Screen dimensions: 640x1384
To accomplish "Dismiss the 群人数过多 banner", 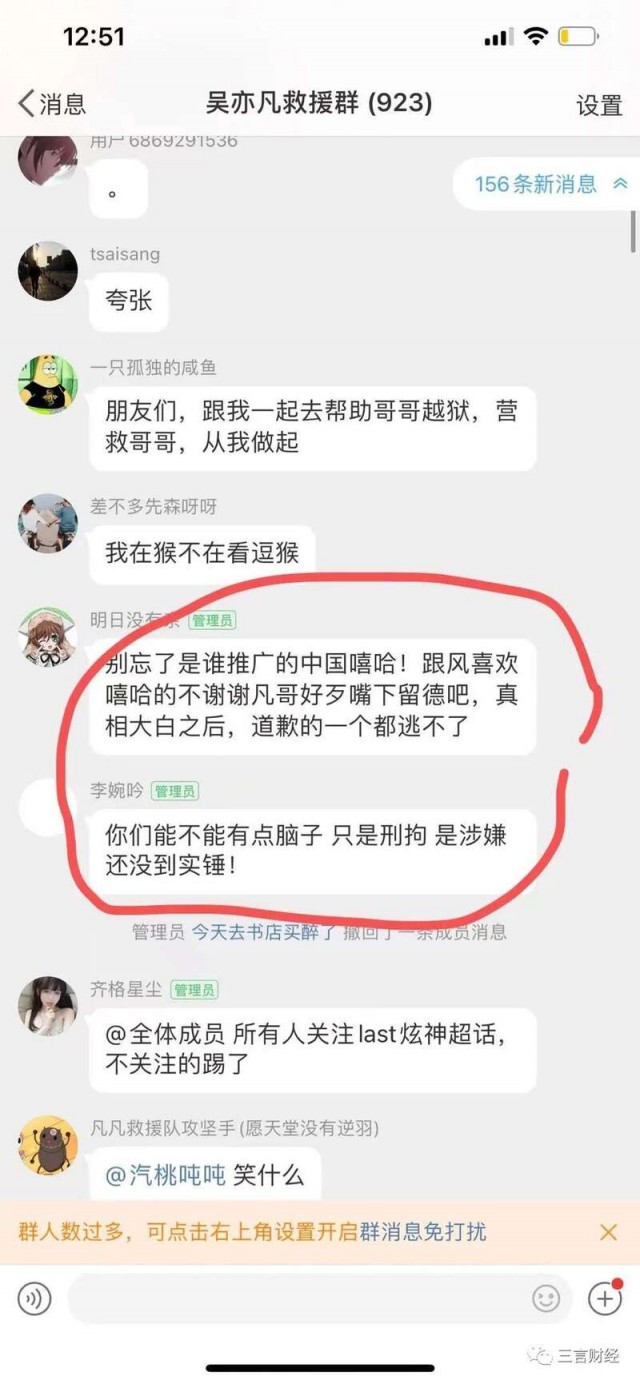I will pos(608,1232).
